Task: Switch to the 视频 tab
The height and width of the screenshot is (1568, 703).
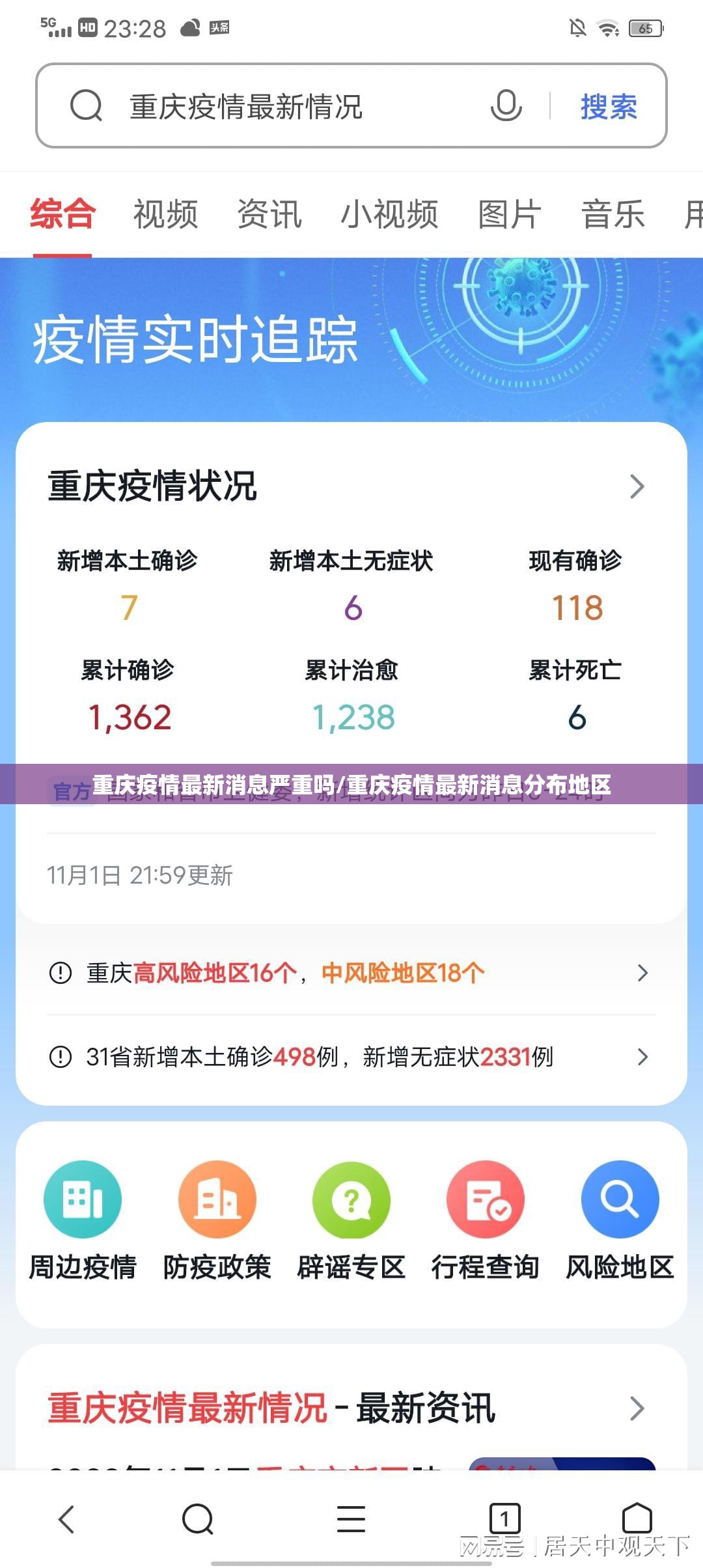Action: tap(165, 214)
